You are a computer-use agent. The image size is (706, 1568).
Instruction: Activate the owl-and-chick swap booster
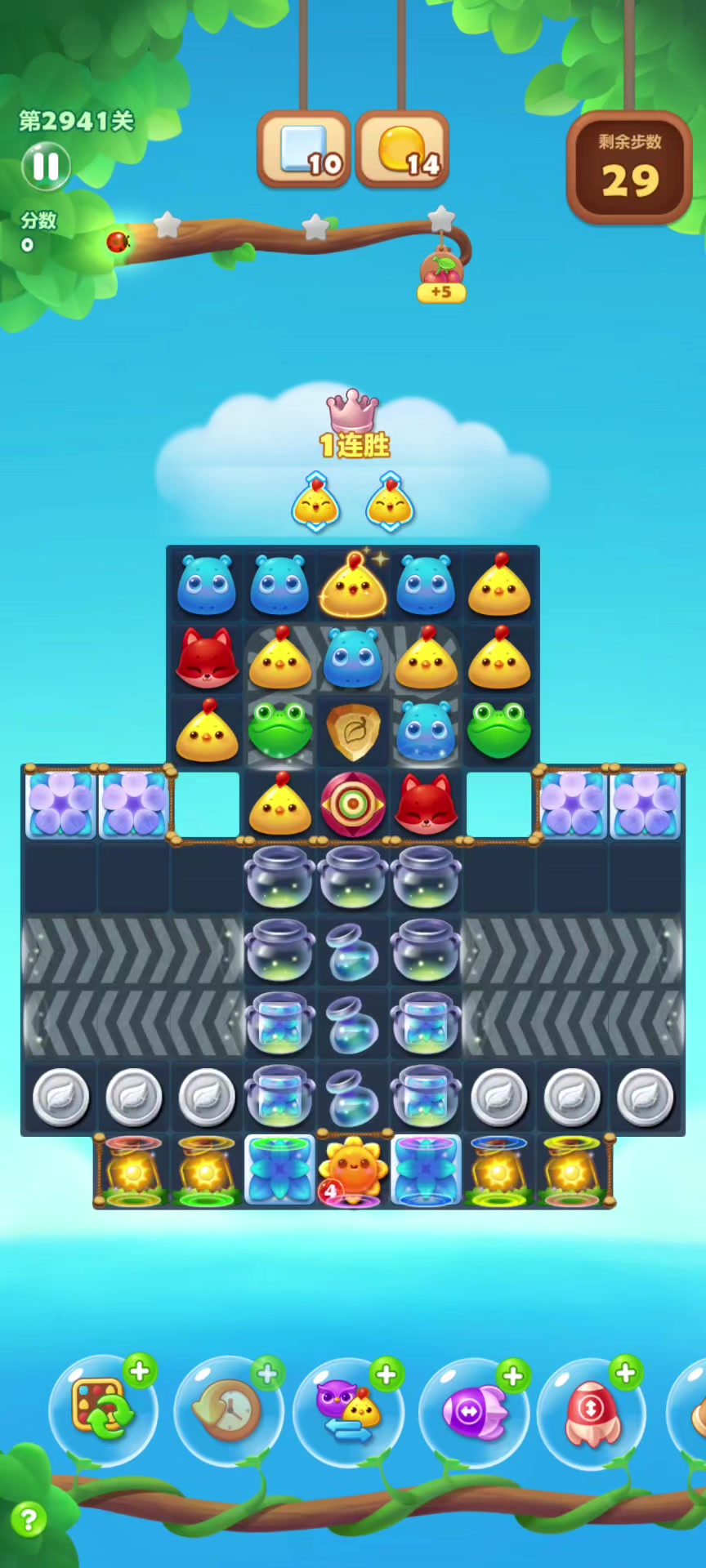349,1410
